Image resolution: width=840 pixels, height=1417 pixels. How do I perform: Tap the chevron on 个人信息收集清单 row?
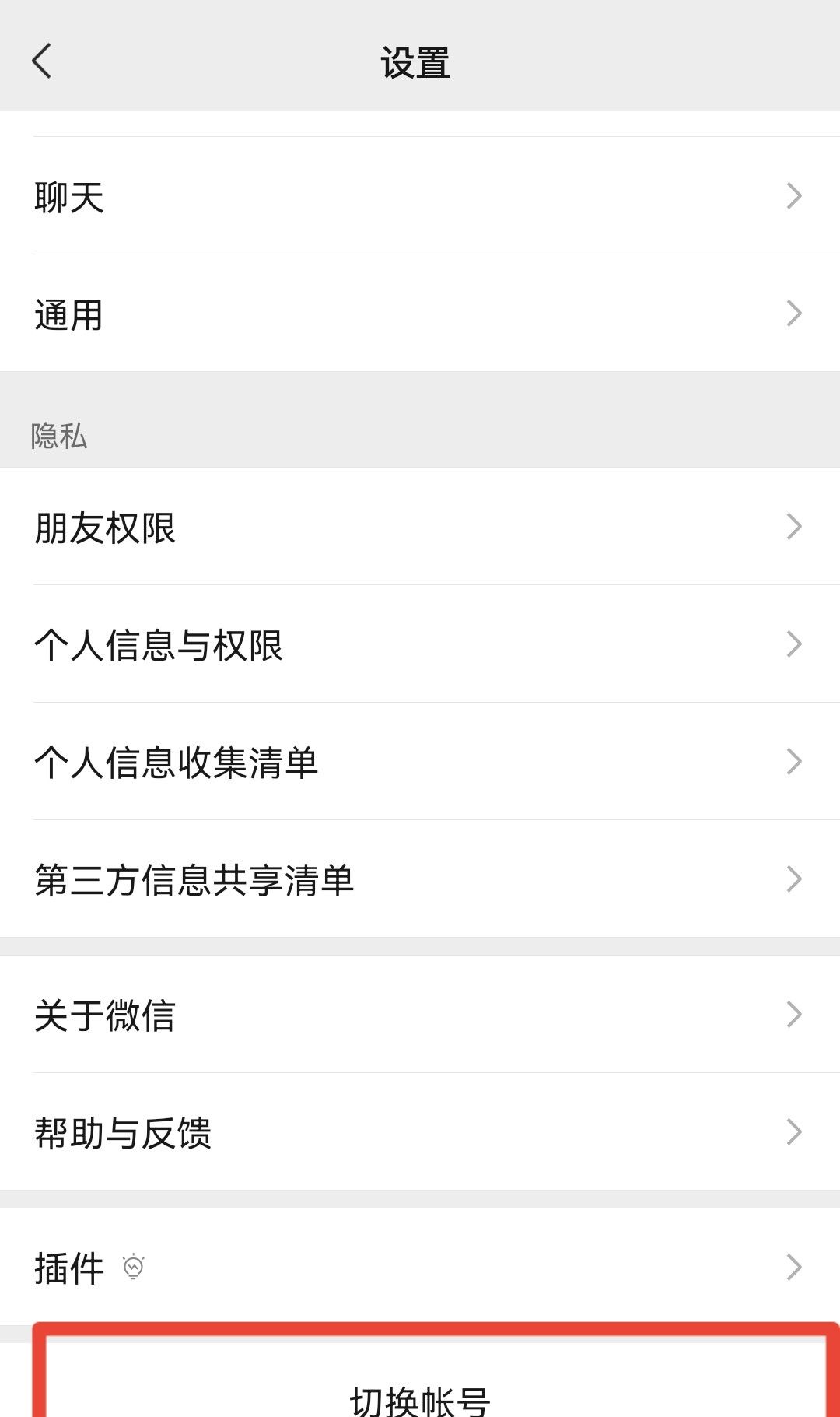click(x=794, y=761)
